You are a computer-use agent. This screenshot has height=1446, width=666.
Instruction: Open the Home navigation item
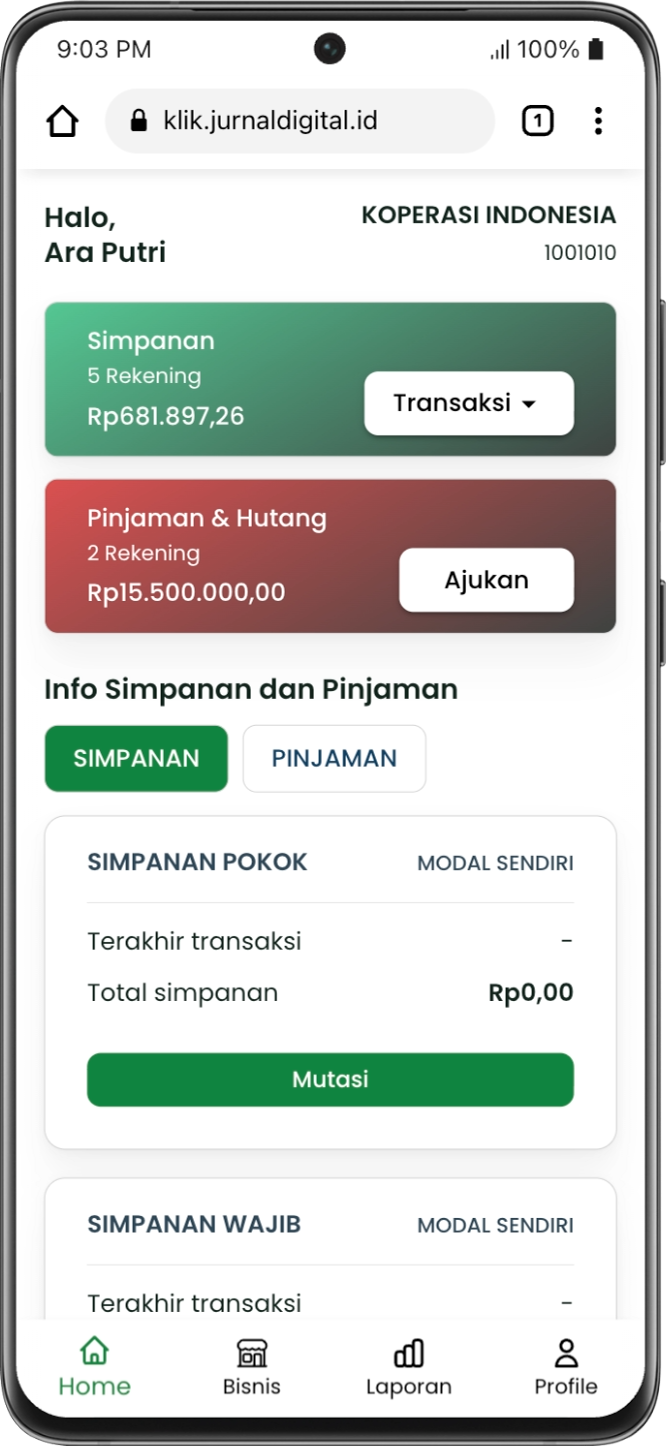click(94, 1367)
